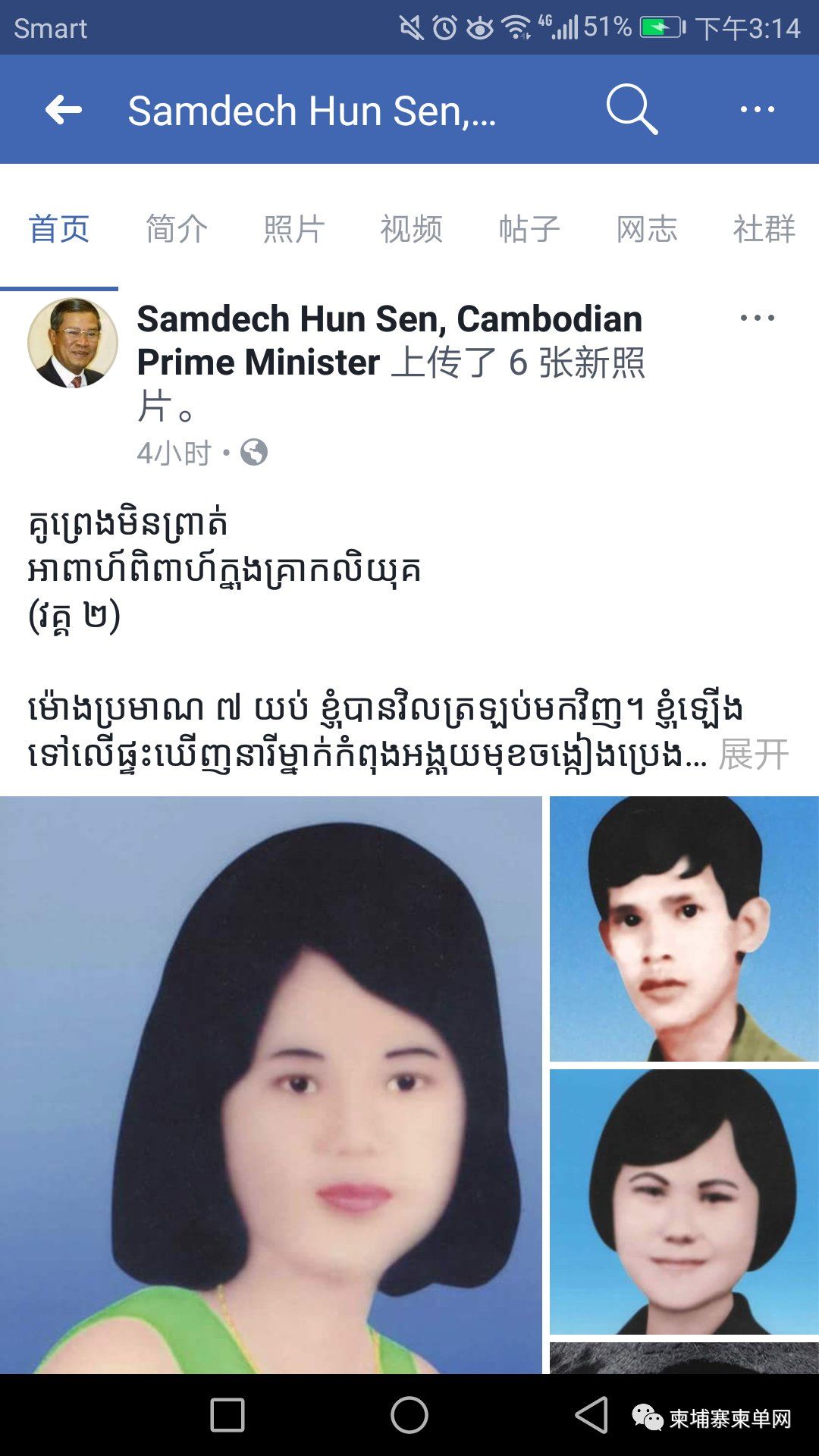Switch to the 社群 tab
The width and height of the screenshot is (819, 1456).
[764, 229]
